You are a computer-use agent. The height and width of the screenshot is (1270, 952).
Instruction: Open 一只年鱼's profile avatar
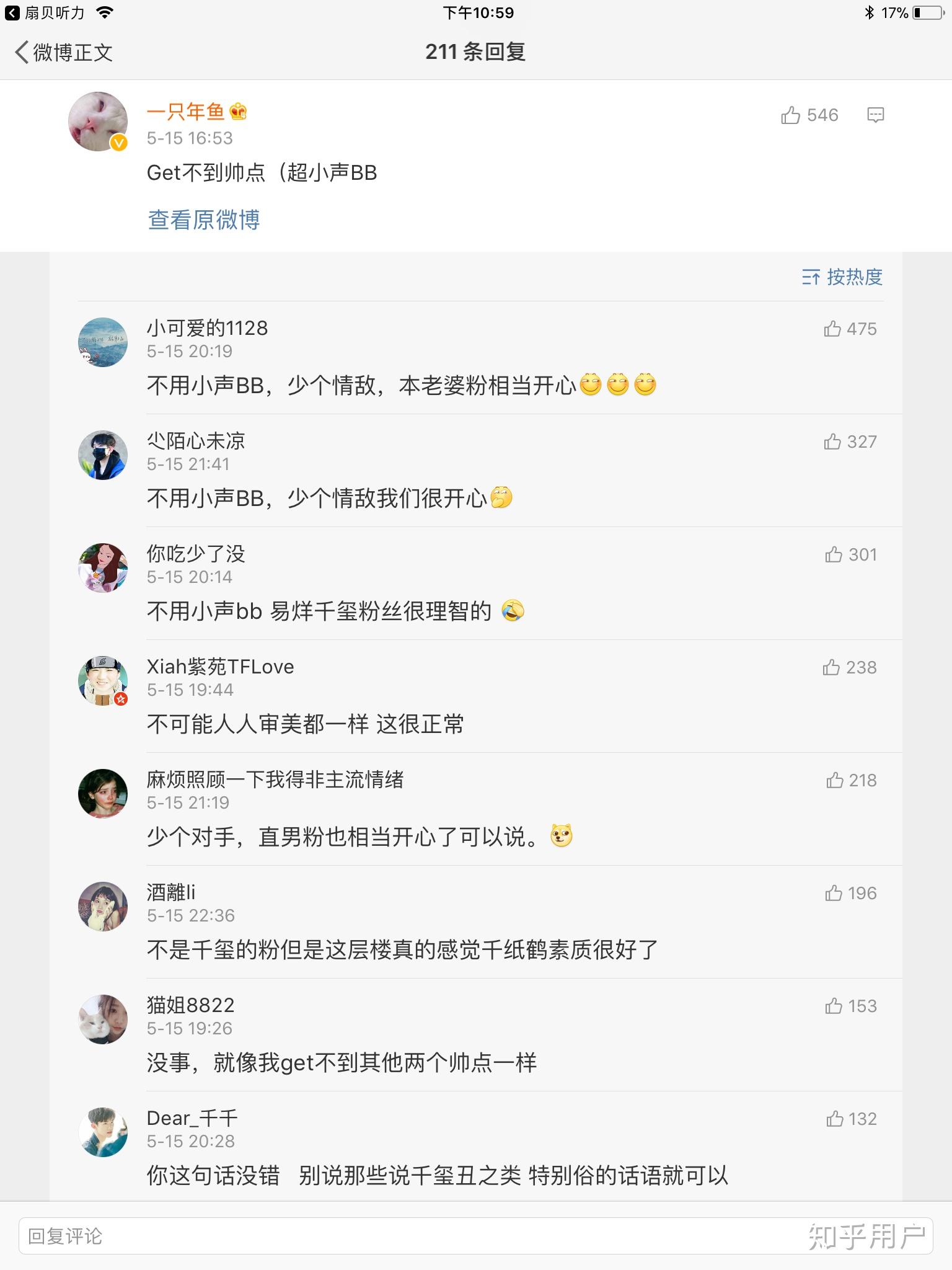point(98,122)
